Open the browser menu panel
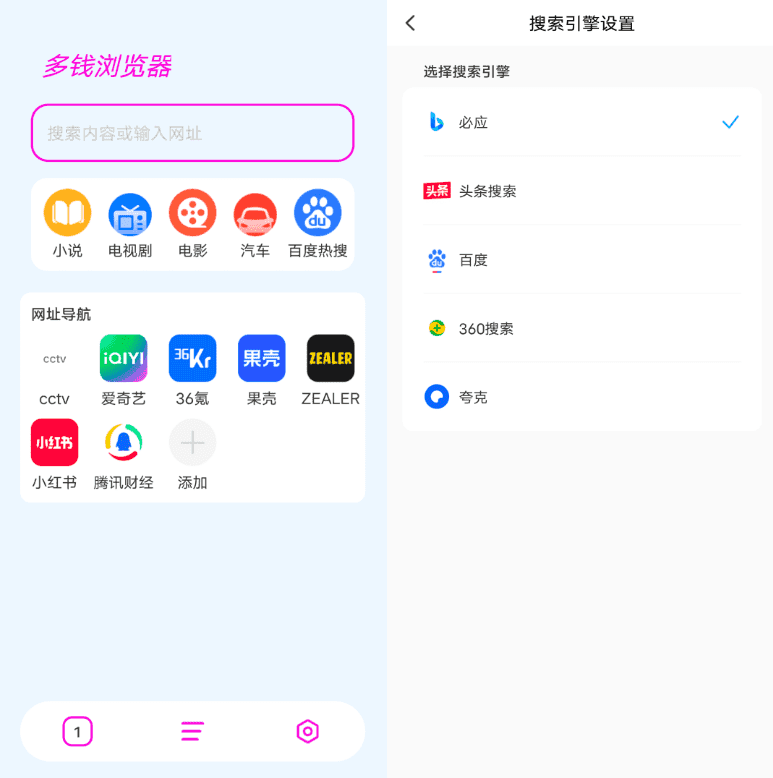The width and height of the screenshot is (773, 778). coord(192,731)
